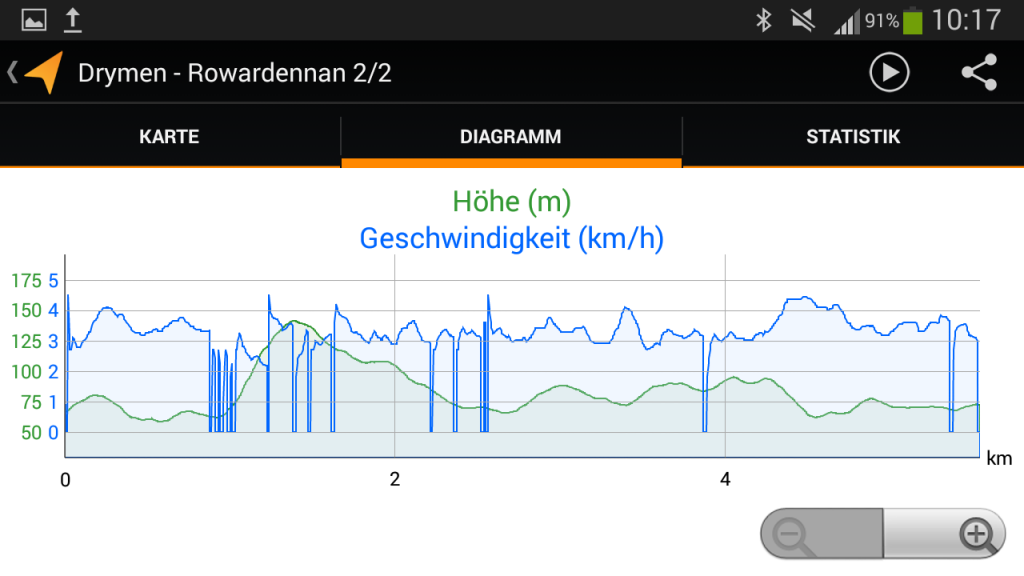Switch to the Karte tab
Image resolution: width=1024 pixels, height=576 pixels.
point(169,137)
